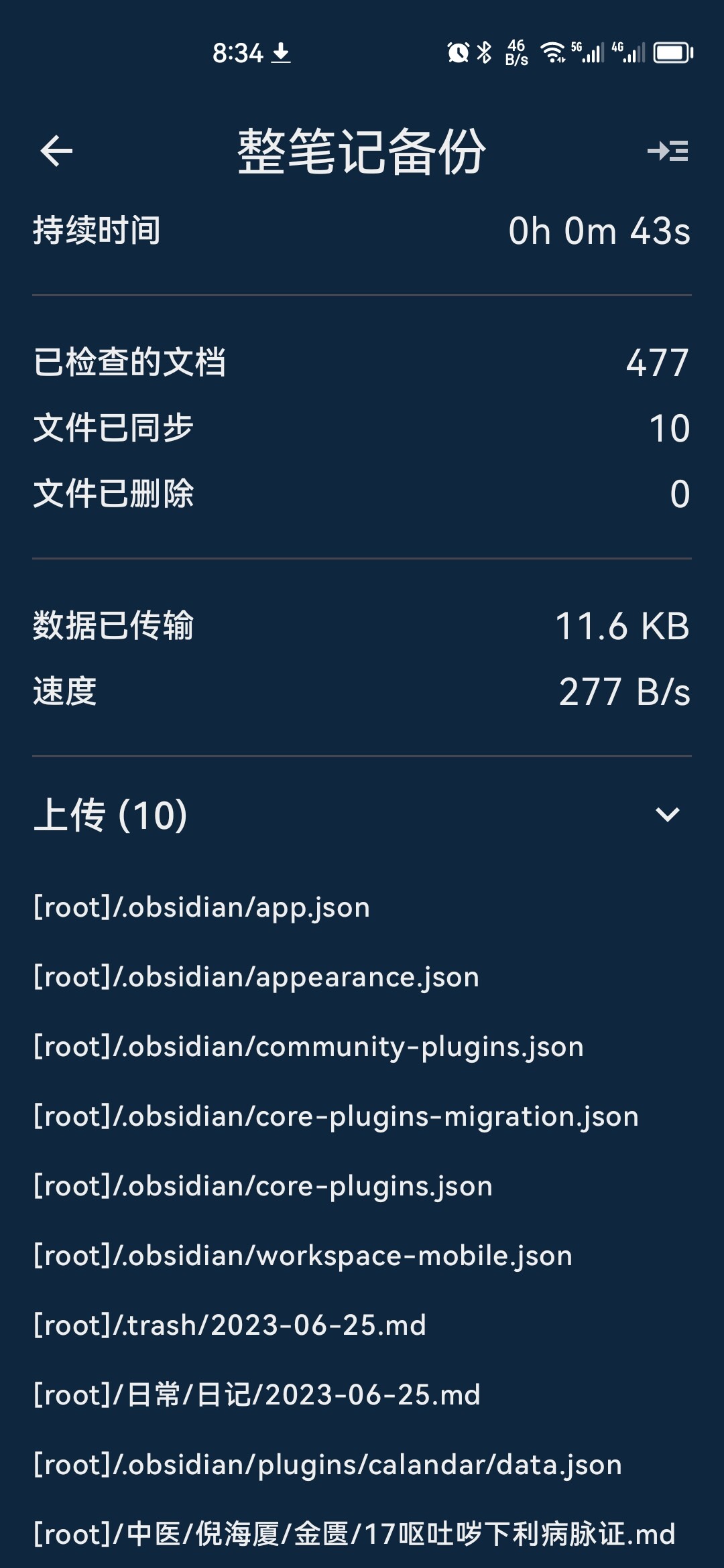Open the log icon at top right
The height and width of the screenshot is (1568, 724).
coord(668,151)
